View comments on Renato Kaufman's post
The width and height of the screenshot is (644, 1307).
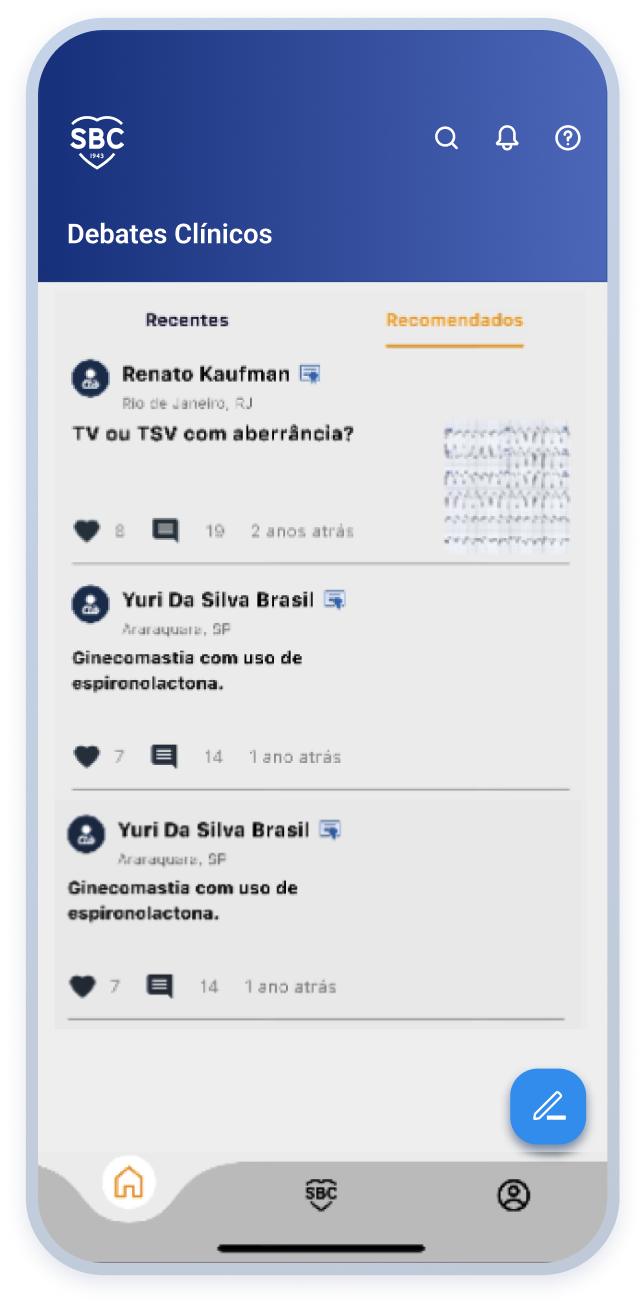click(165, 531)
